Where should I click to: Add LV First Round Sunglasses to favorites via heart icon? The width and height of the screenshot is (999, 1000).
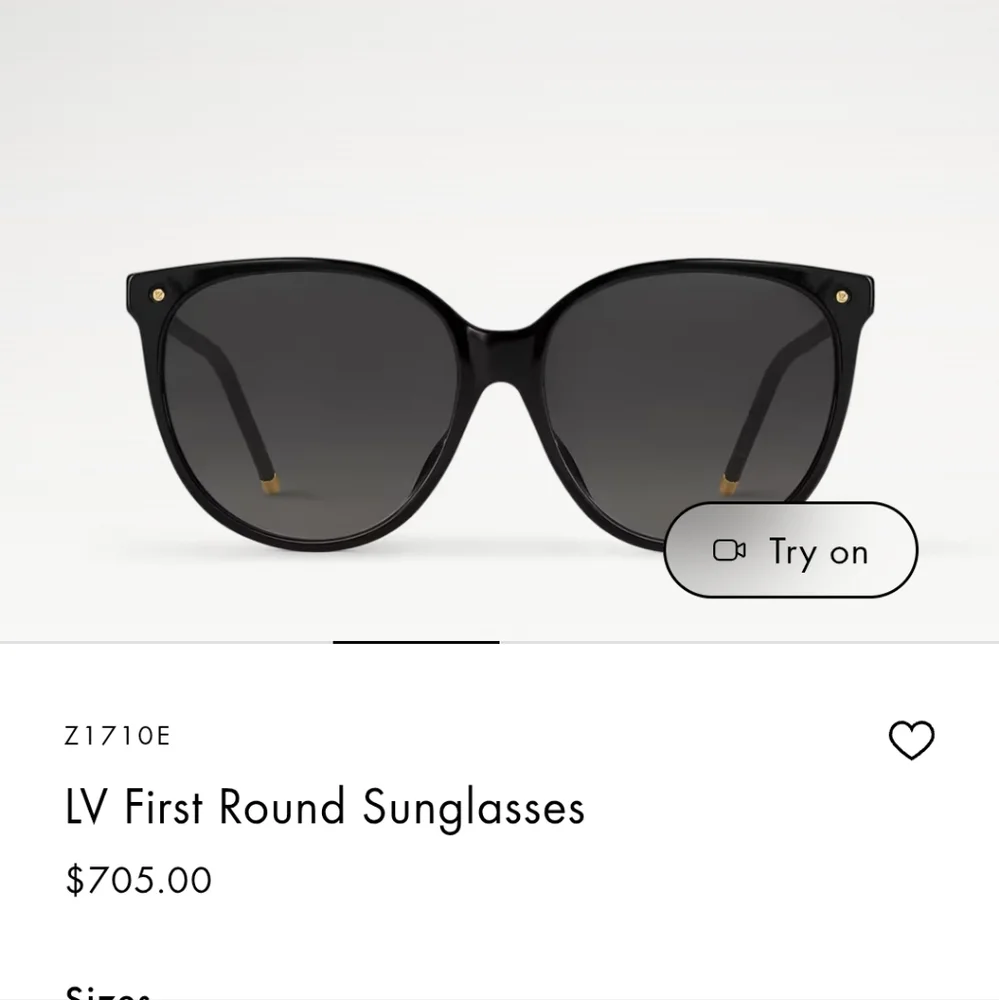click(911, 740)
